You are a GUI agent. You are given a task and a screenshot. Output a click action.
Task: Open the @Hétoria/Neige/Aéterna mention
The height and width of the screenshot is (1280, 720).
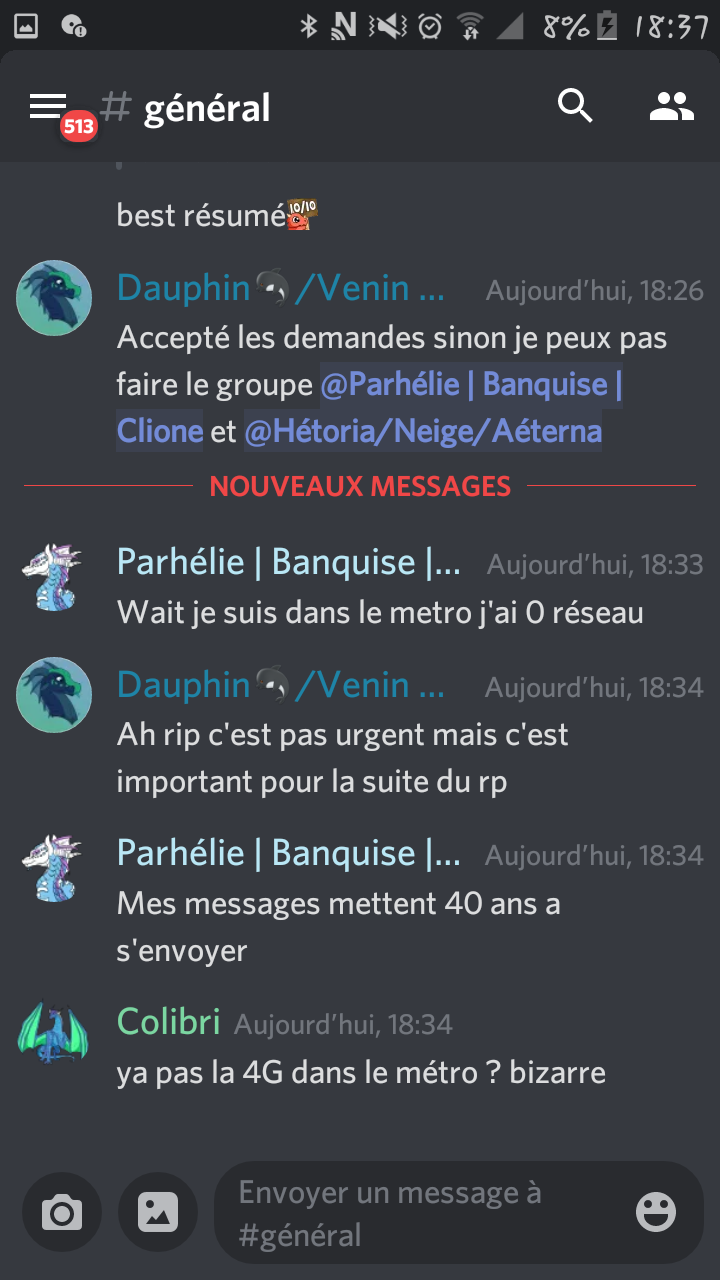[x=423, y=431]
